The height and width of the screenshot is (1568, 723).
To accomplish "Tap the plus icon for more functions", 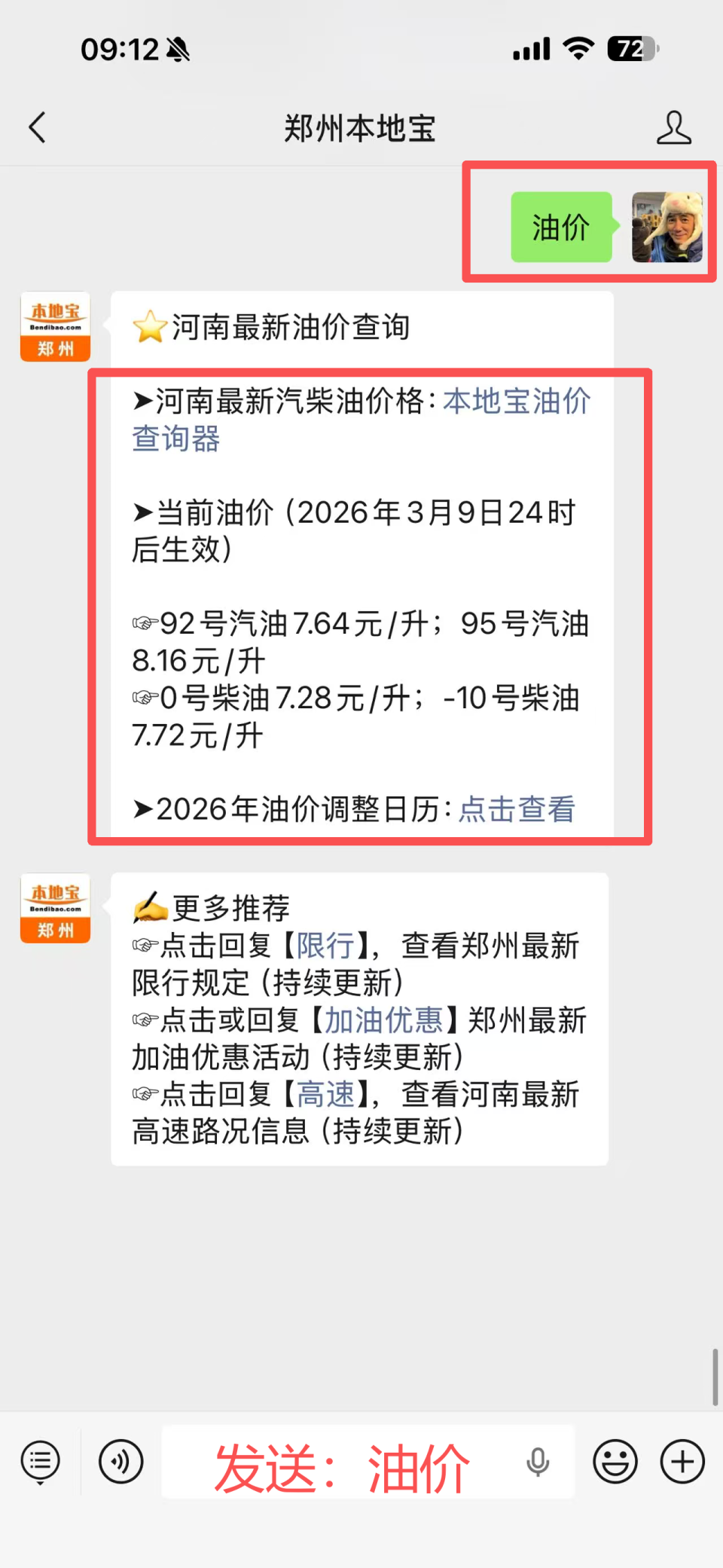I will 680,1461.
